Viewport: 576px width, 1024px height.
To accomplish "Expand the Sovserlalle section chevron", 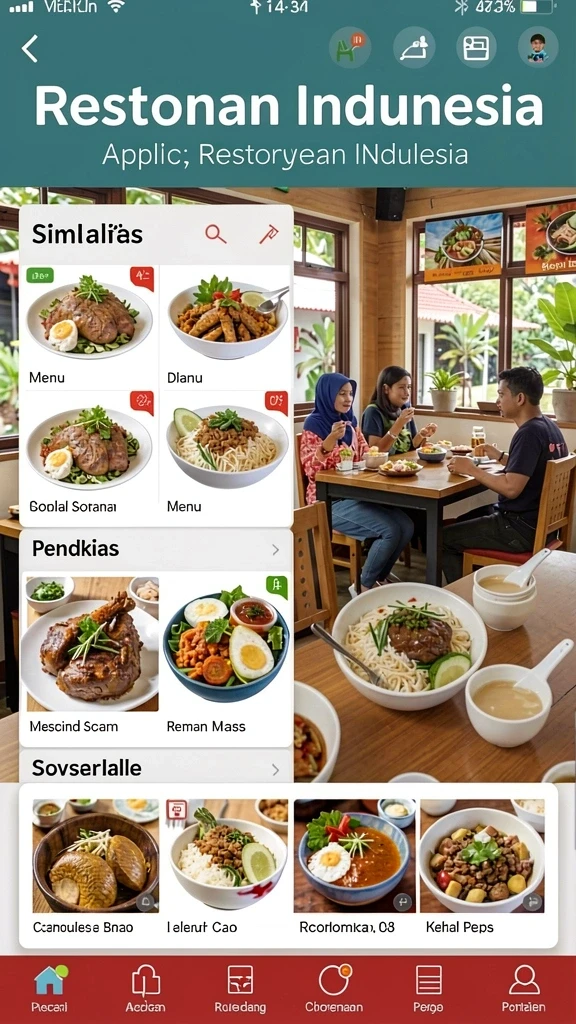I will [276, 770].
